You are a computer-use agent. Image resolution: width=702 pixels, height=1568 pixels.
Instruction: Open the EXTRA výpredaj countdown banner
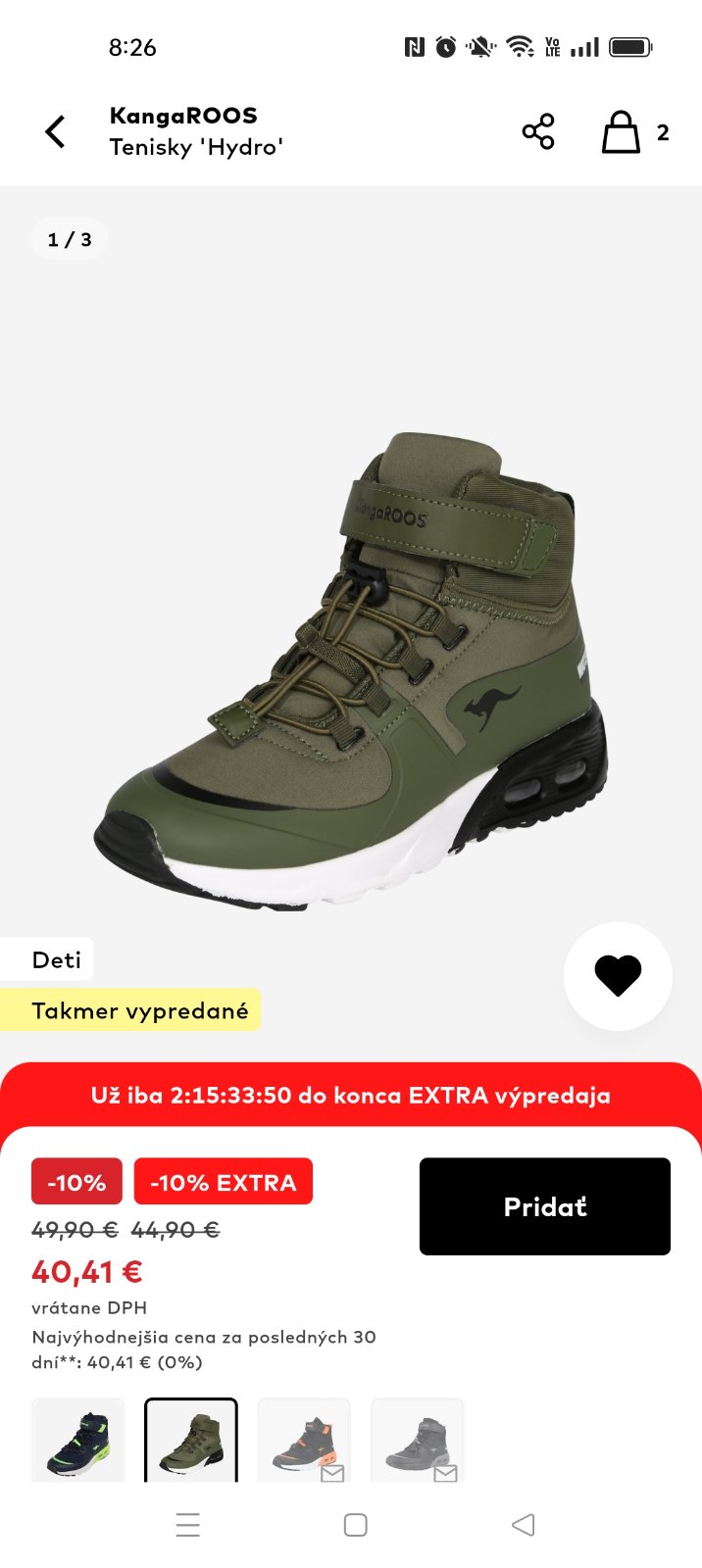point(351,1095)
